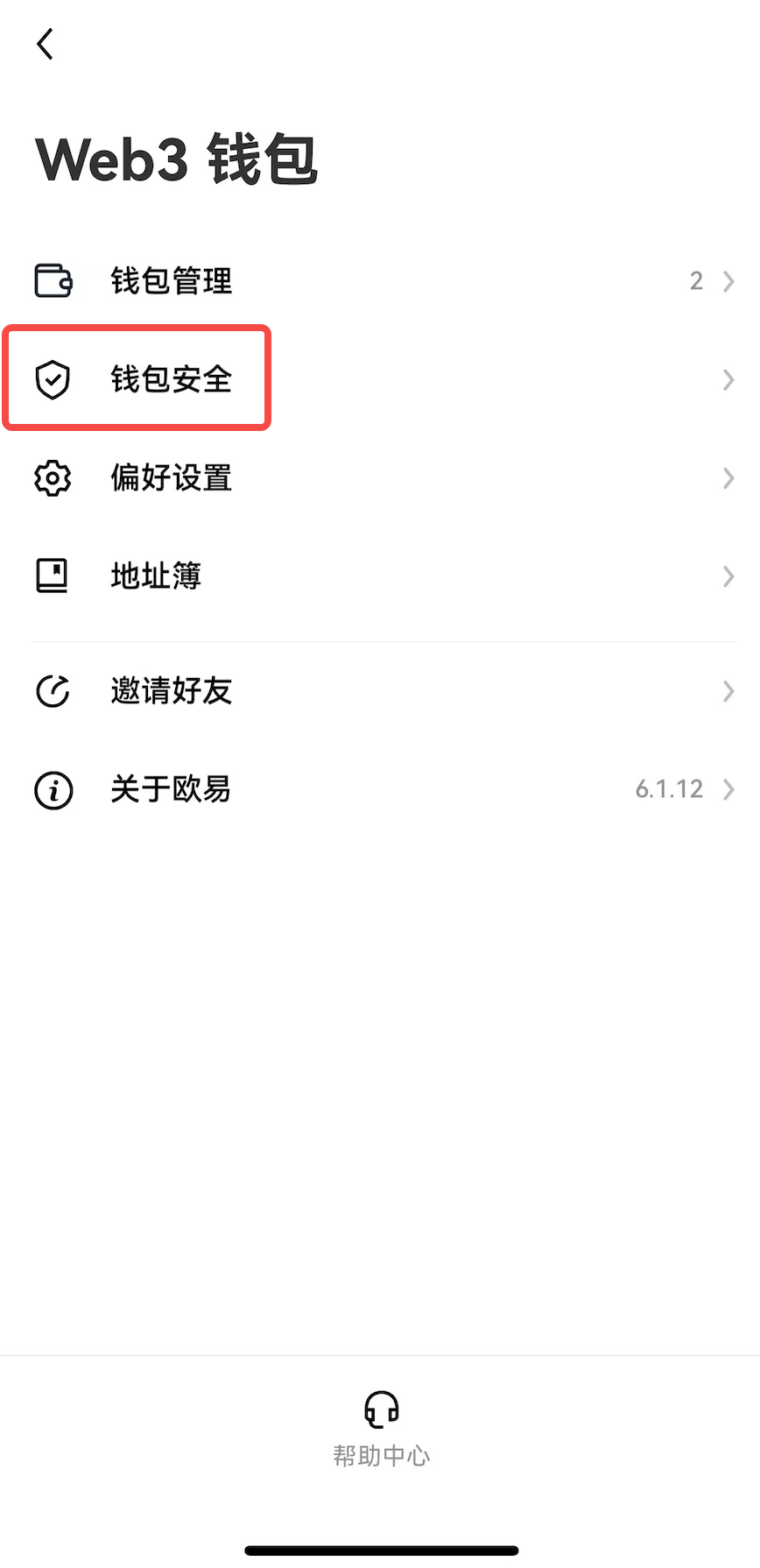This screenshot has height=1568, width=760.
Task: Open 钱包管理 wallet management
Action: click(172, 281)
